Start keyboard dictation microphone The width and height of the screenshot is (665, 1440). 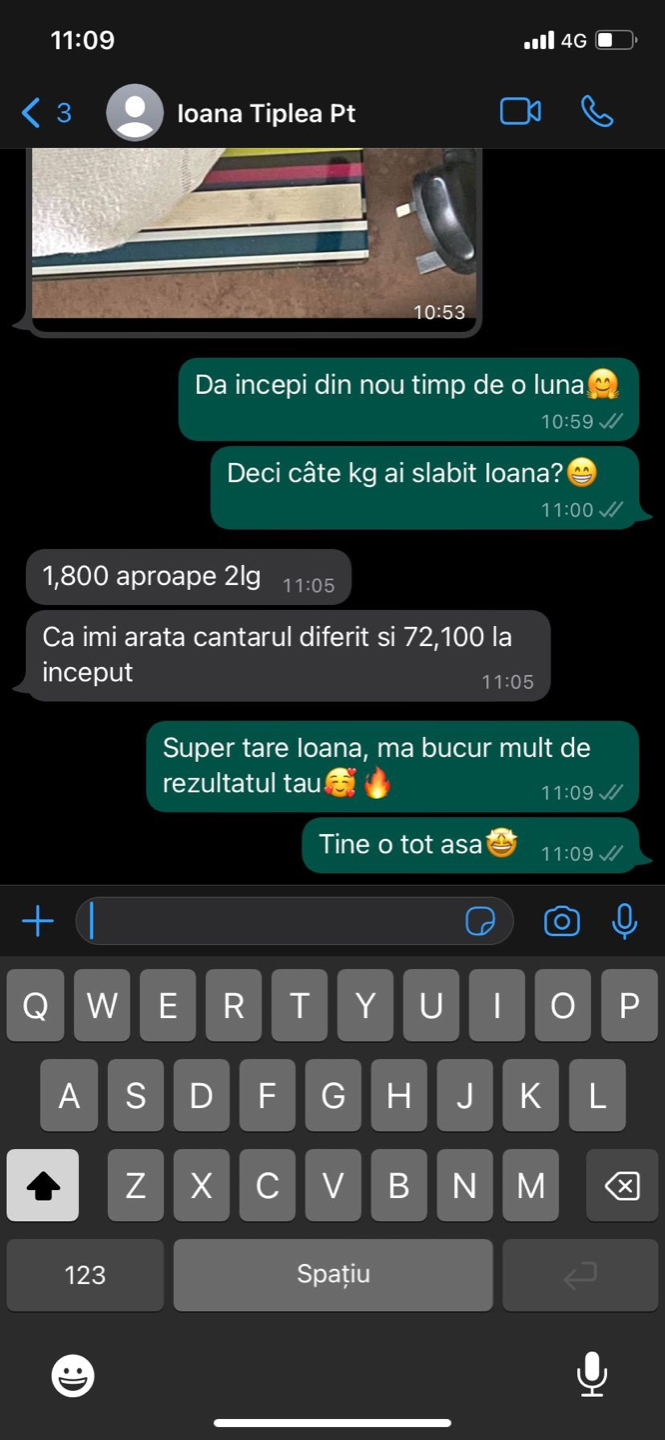[x=592, y=1375]
